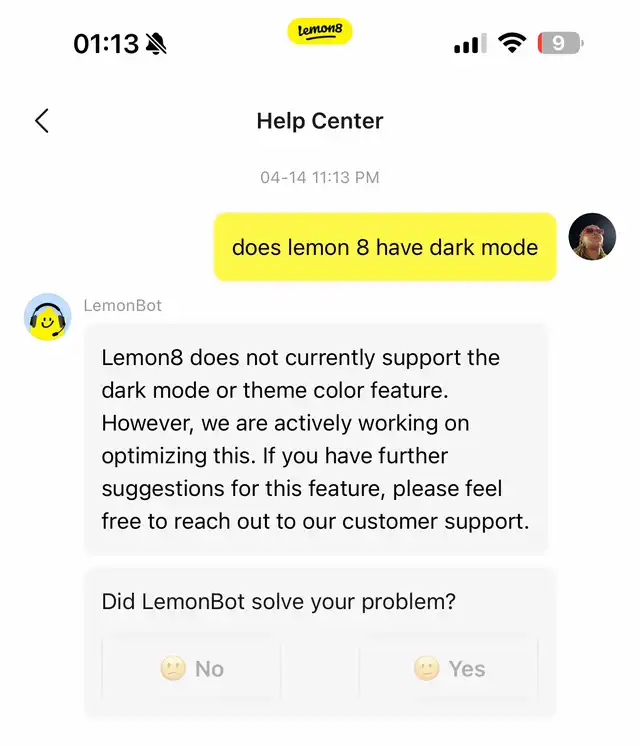Go back from Help Center
Image resolution: width=640 pixels, height=746 pixels.
(41, 121)
